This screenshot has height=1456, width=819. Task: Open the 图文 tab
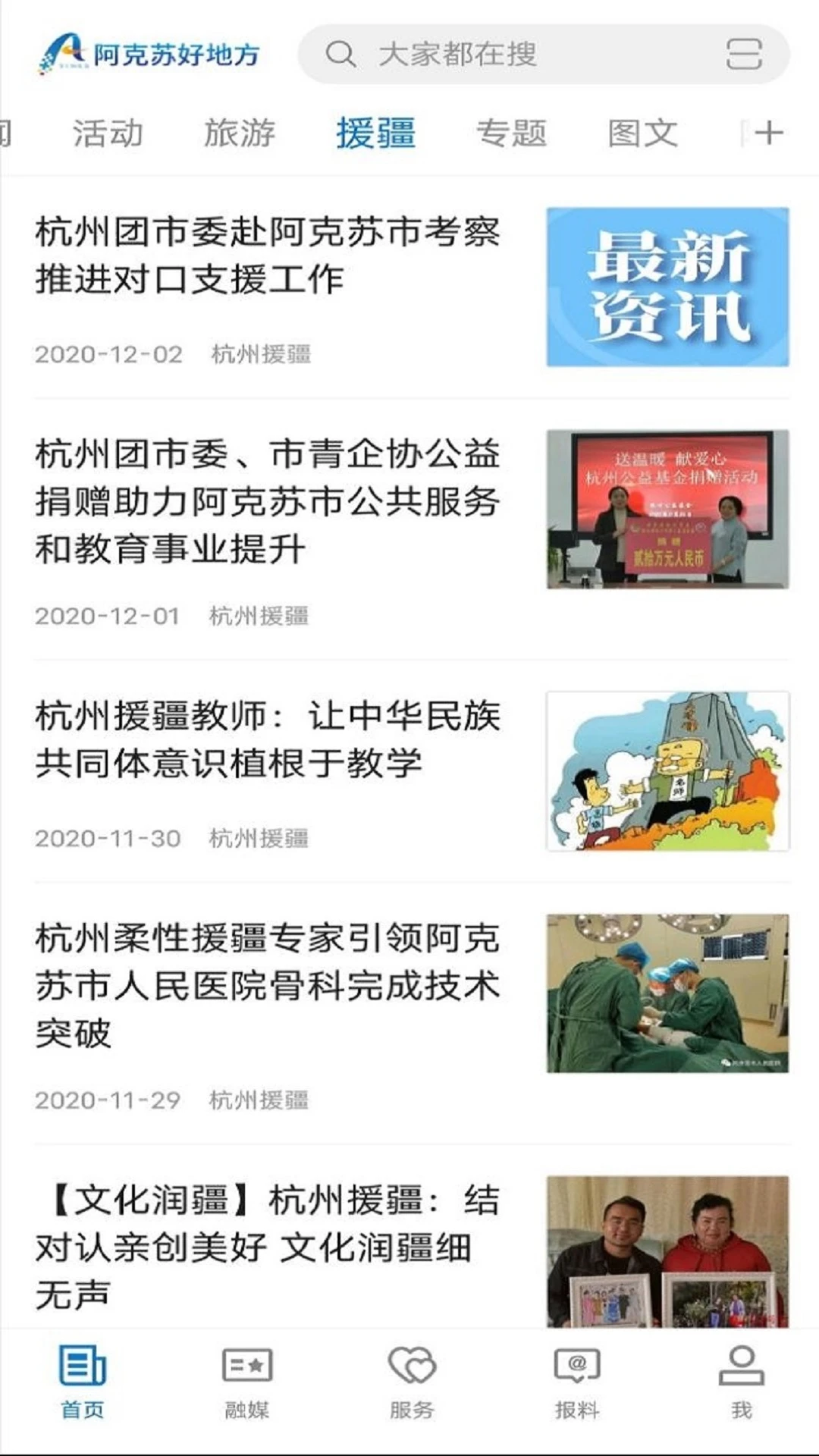[x=642, y=133]
